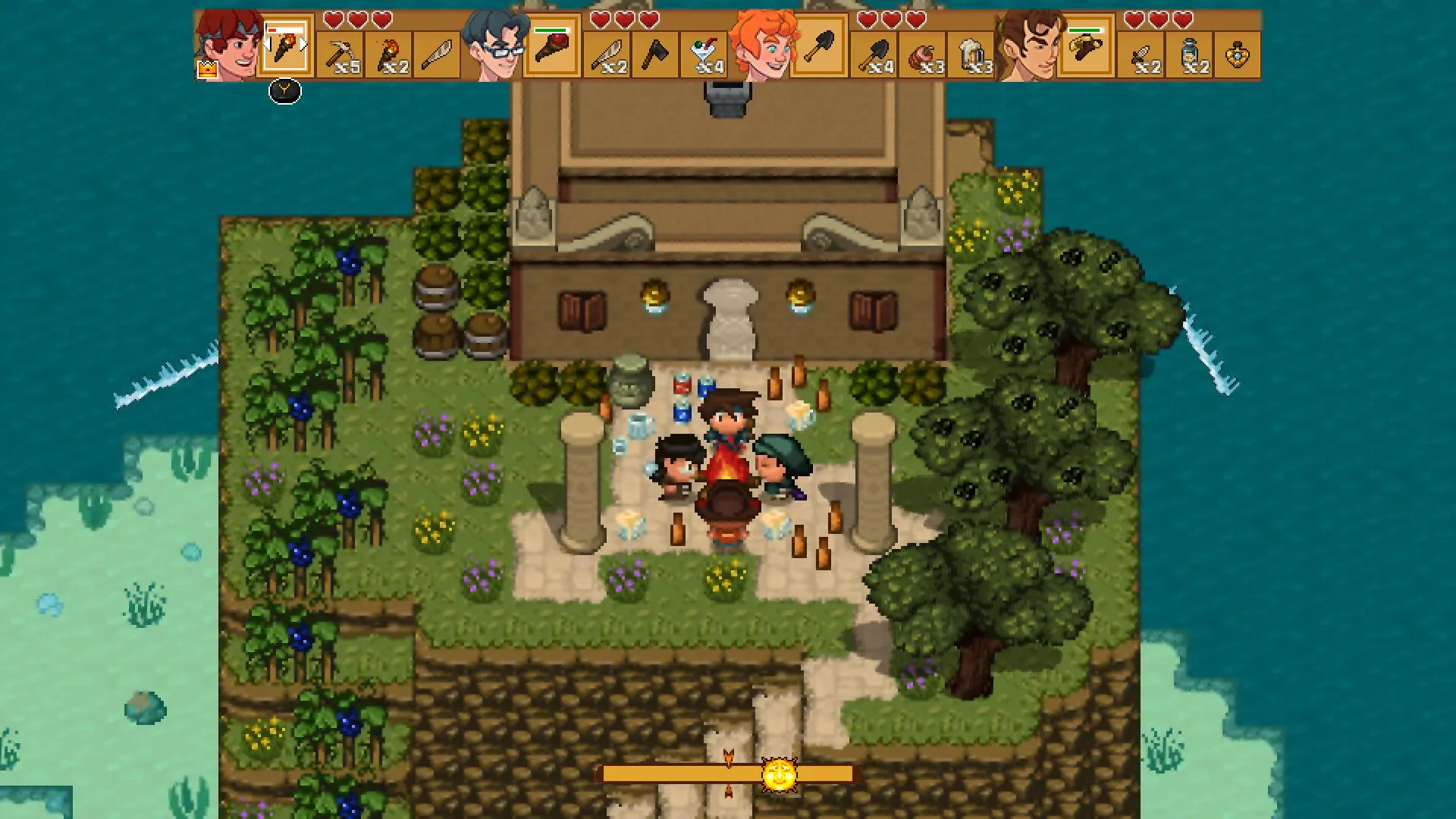This screenshot has width=1456, height=819.
Task: Pick the roast meat x3 slot
Action: (x=923, y=55)
